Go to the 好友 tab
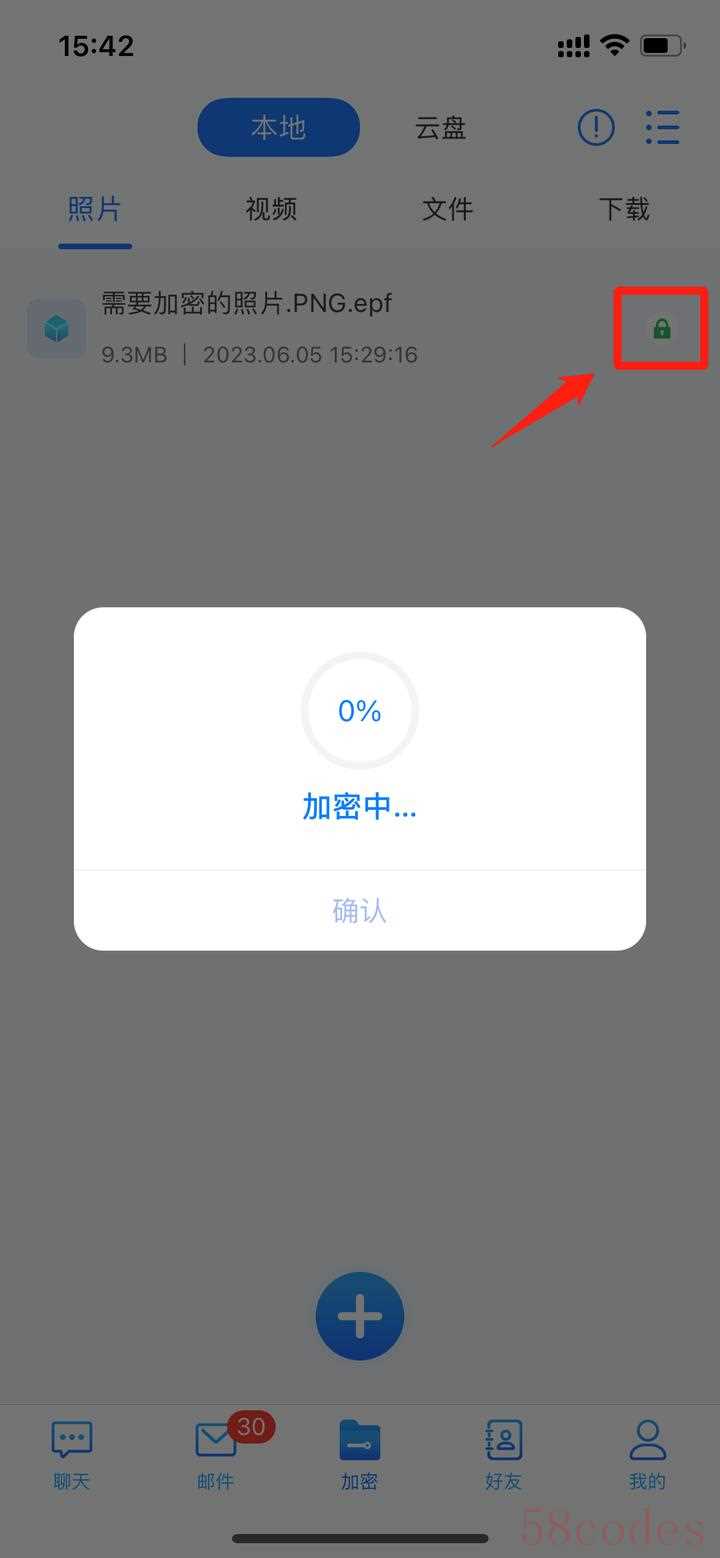 pyautogui.click(x=503, y=1455)
